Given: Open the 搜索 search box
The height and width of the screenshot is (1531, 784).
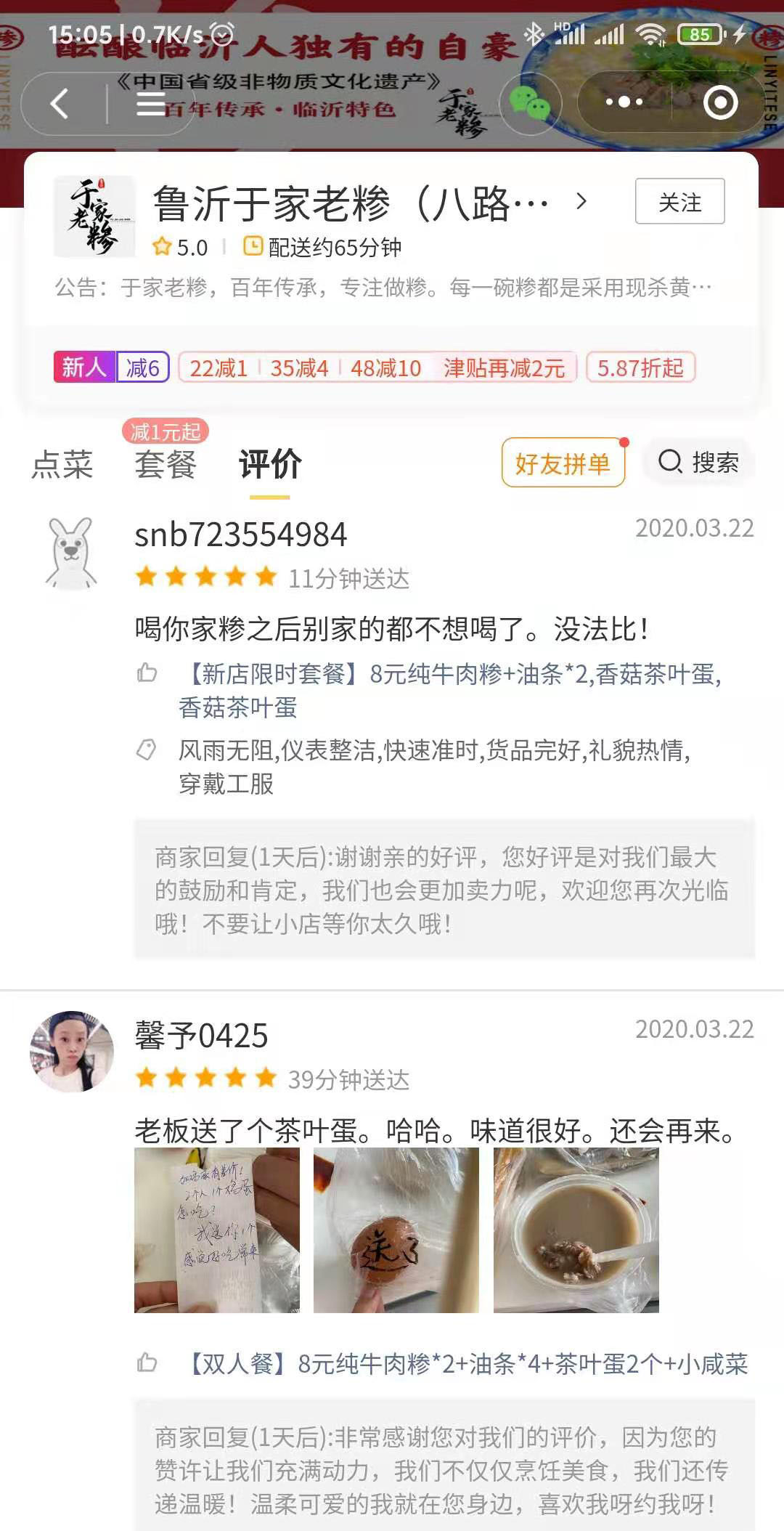Looking at the screenshot, I should pyautogui.click(x=698, y=462).
